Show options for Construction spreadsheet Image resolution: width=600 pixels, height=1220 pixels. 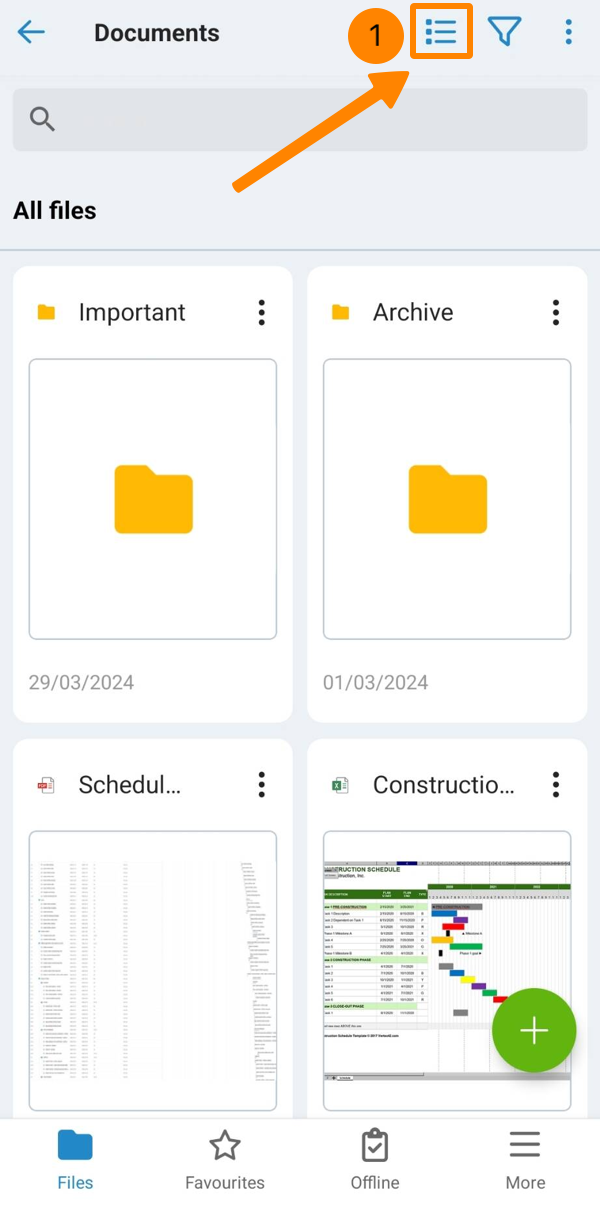556,785
